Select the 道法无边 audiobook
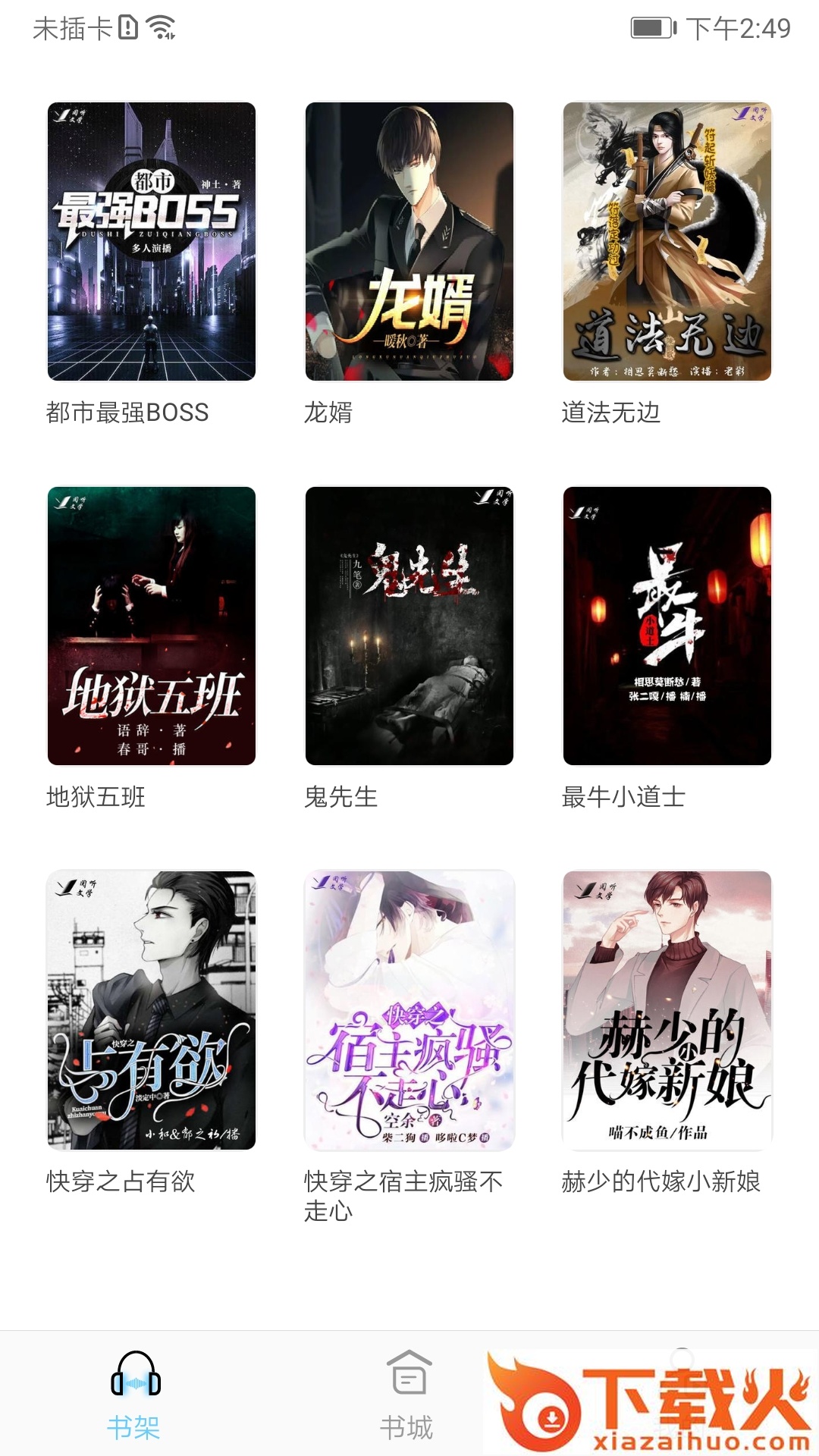Screen dimensions: 819x1456 667,242
